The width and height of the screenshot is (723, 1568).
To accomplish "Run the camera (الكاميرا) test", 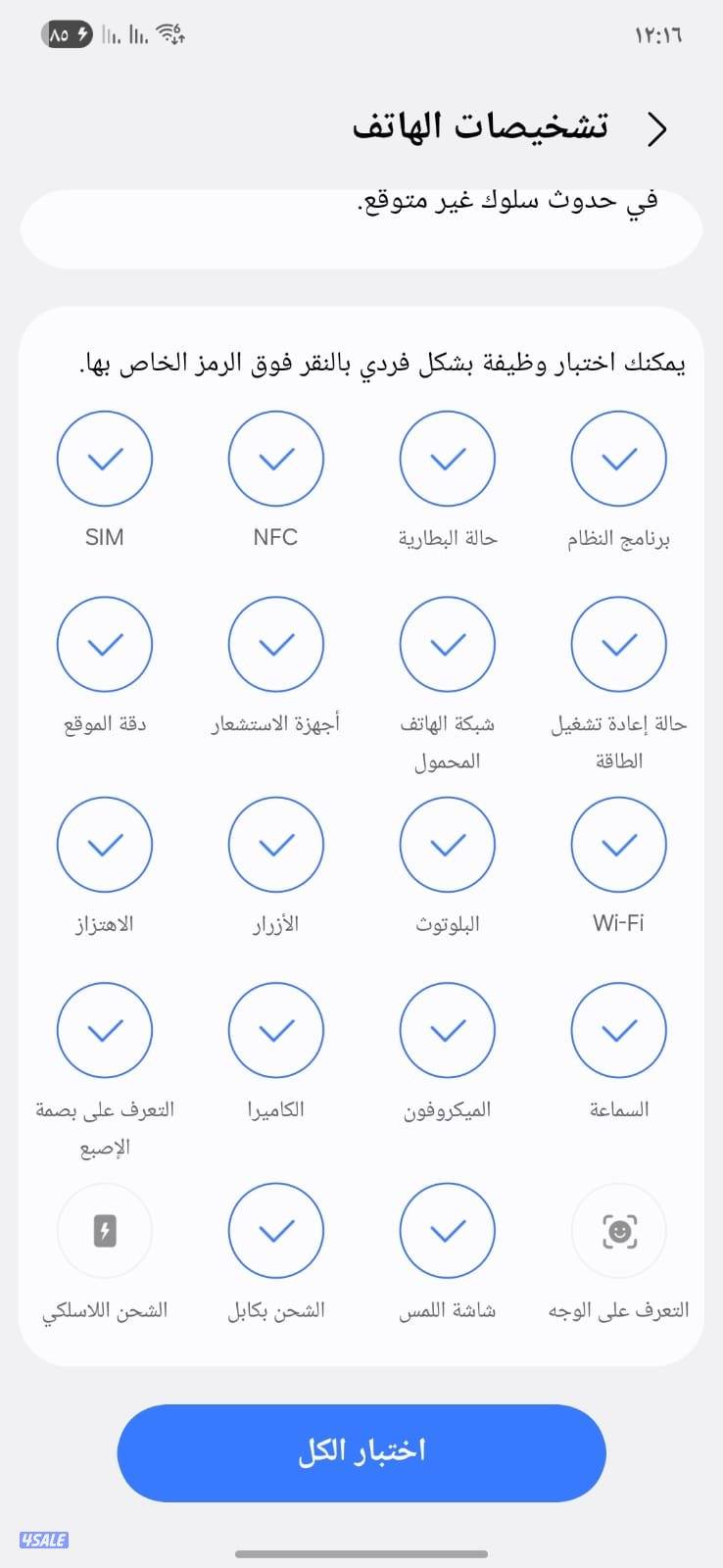I will coord(275,1030).
